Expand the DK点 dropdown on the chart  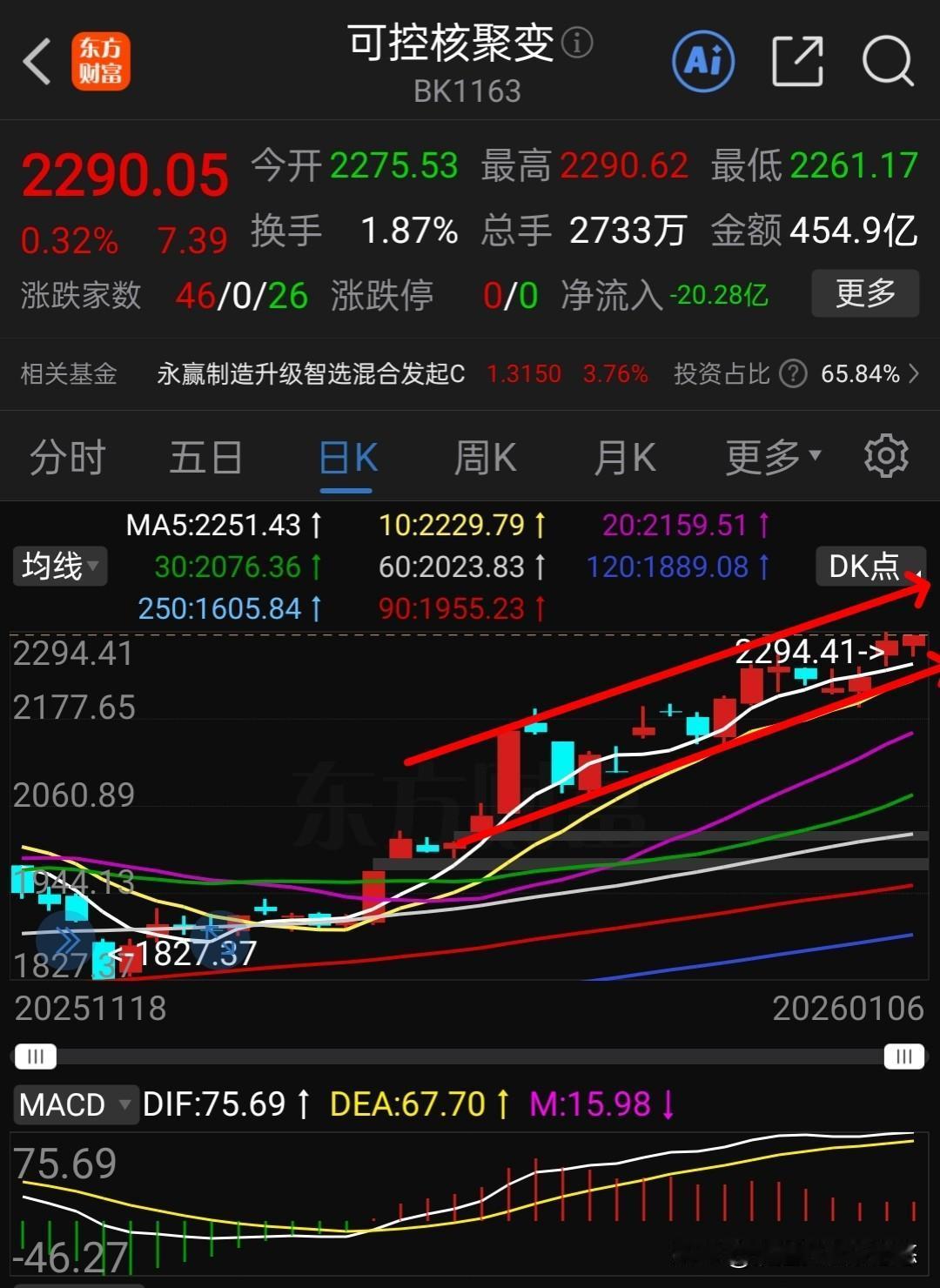(x=870, y=566)
